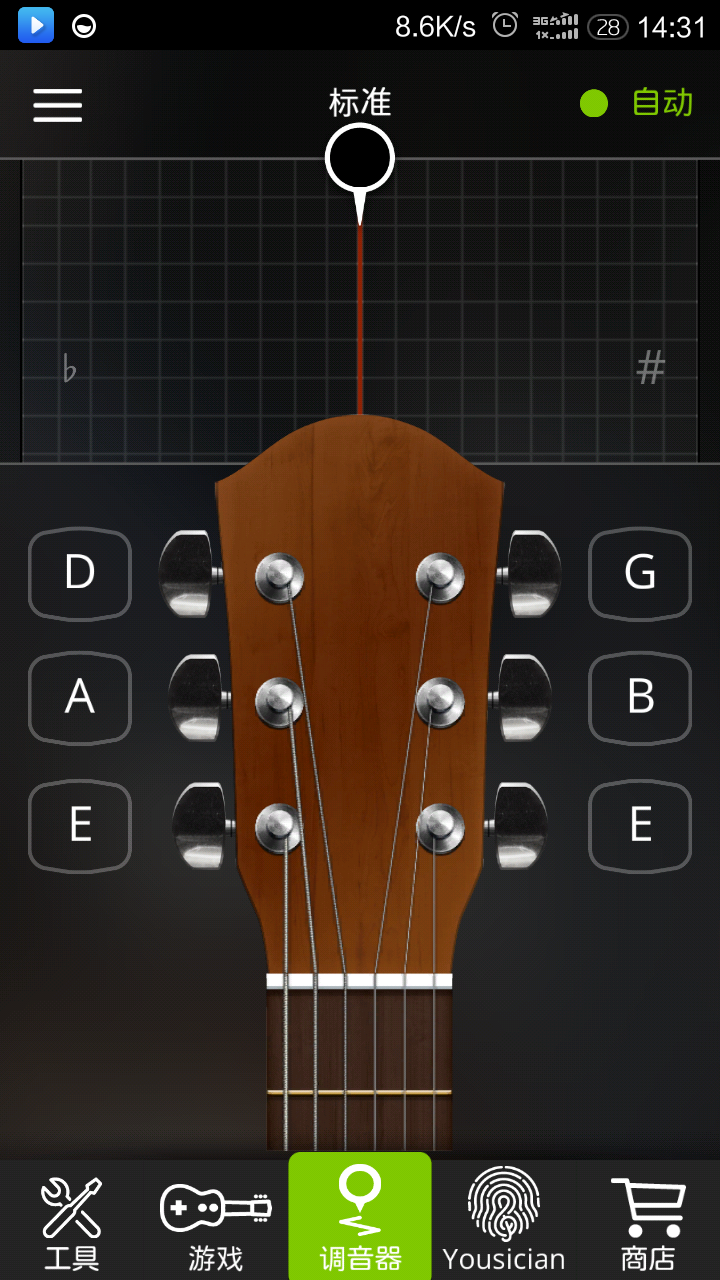Switch to the 工具 tab
Image resolution: width=720 pixels, height=1280 pixels.
tap(72, 1222)
